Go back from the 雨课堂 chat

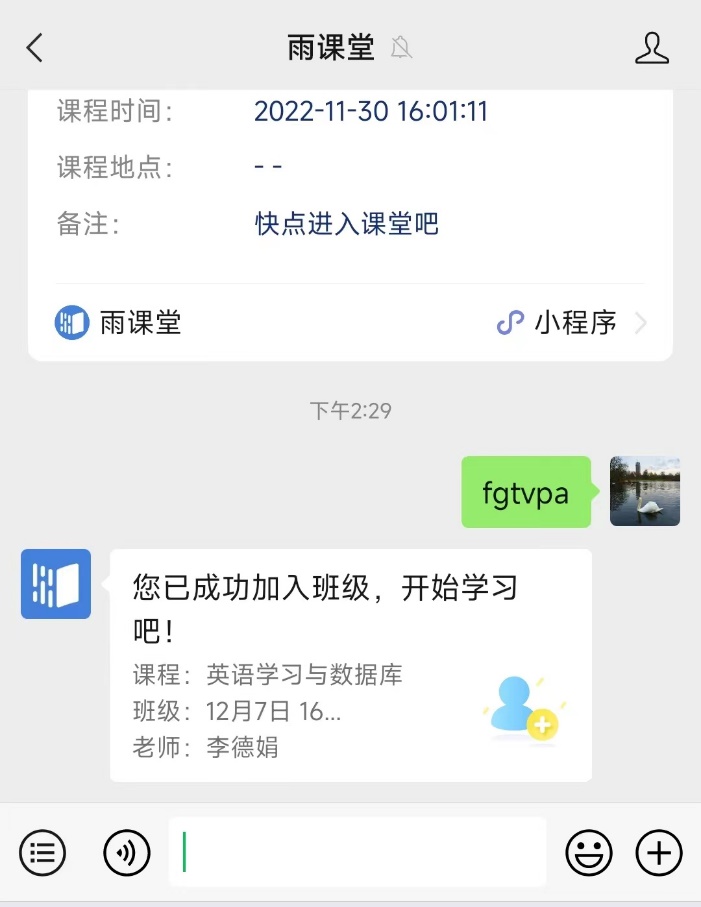point(35,48)
